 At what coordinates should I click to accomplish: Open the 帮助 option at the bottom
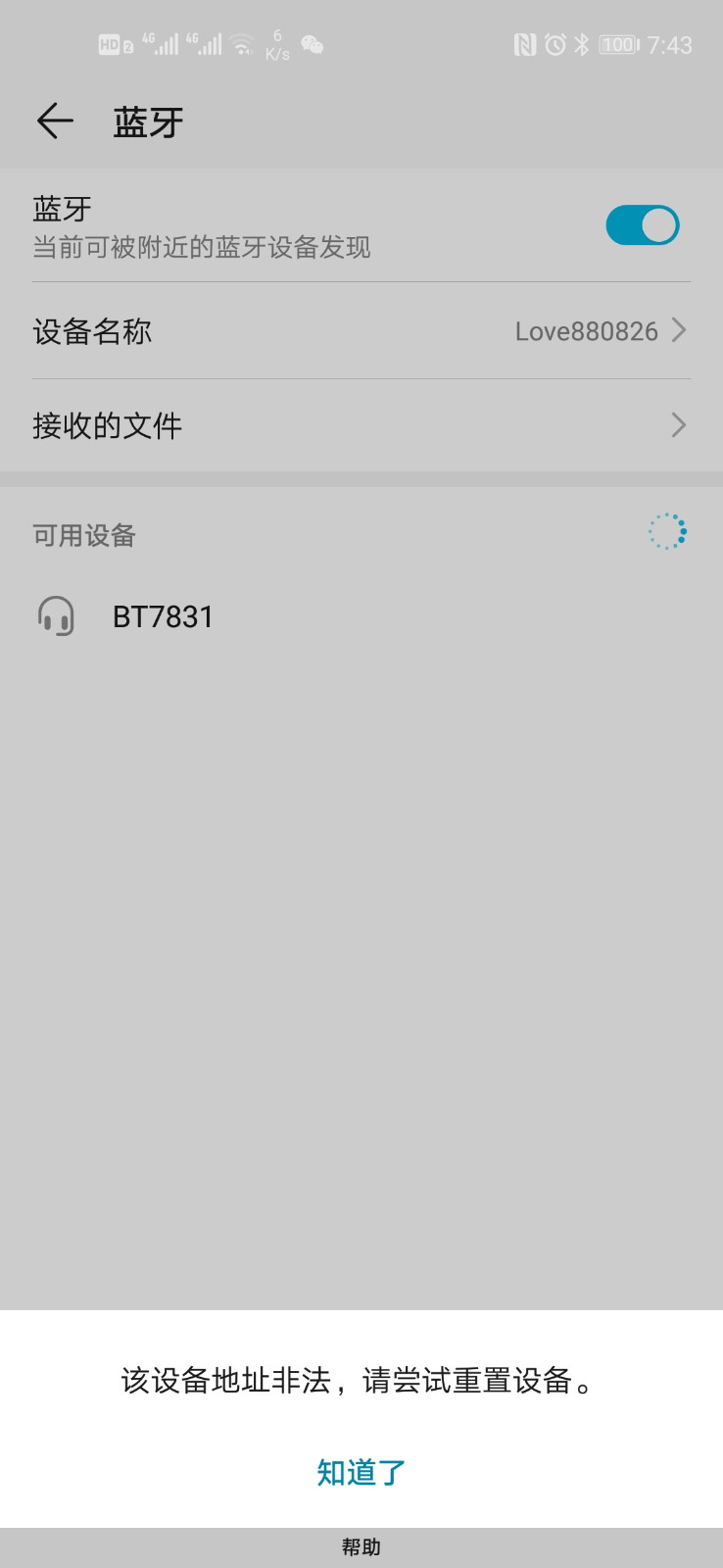pos(361,1546)
